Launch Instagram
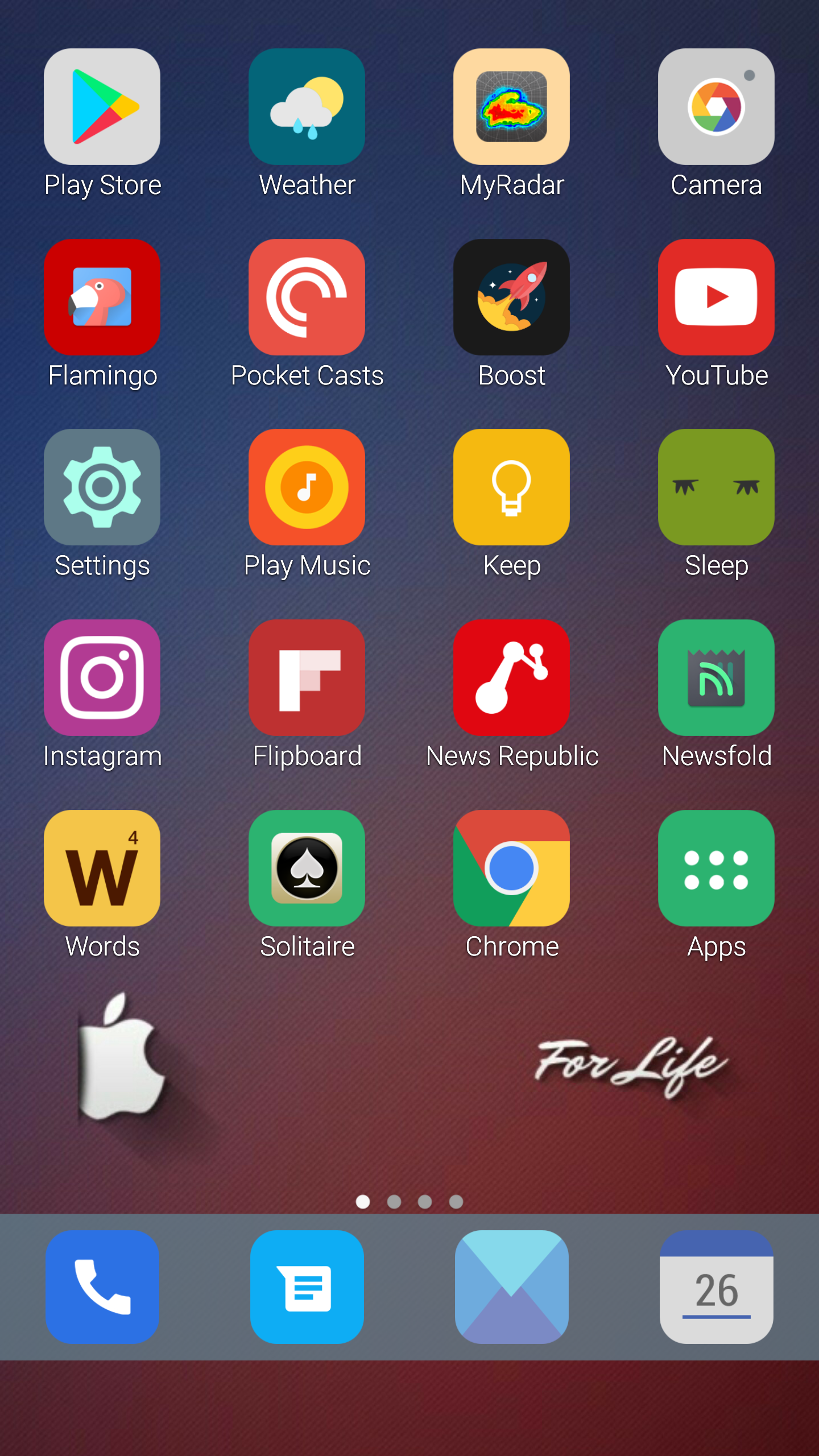819x1456 pixels. [x=102, y=677]
